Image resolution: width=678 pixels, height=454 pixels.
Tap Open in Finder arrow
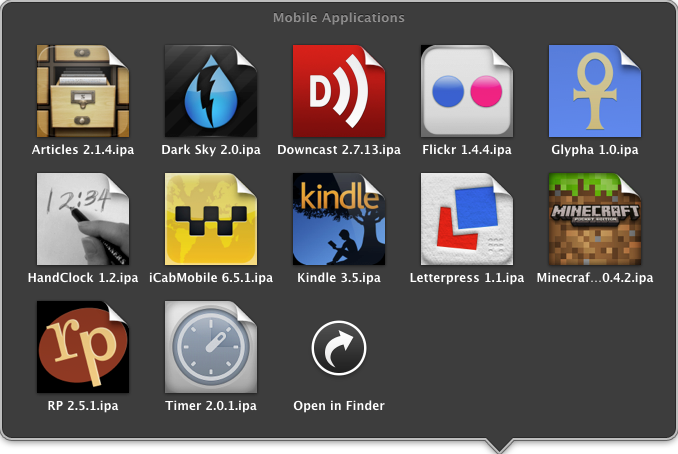[x=338, y=348]
